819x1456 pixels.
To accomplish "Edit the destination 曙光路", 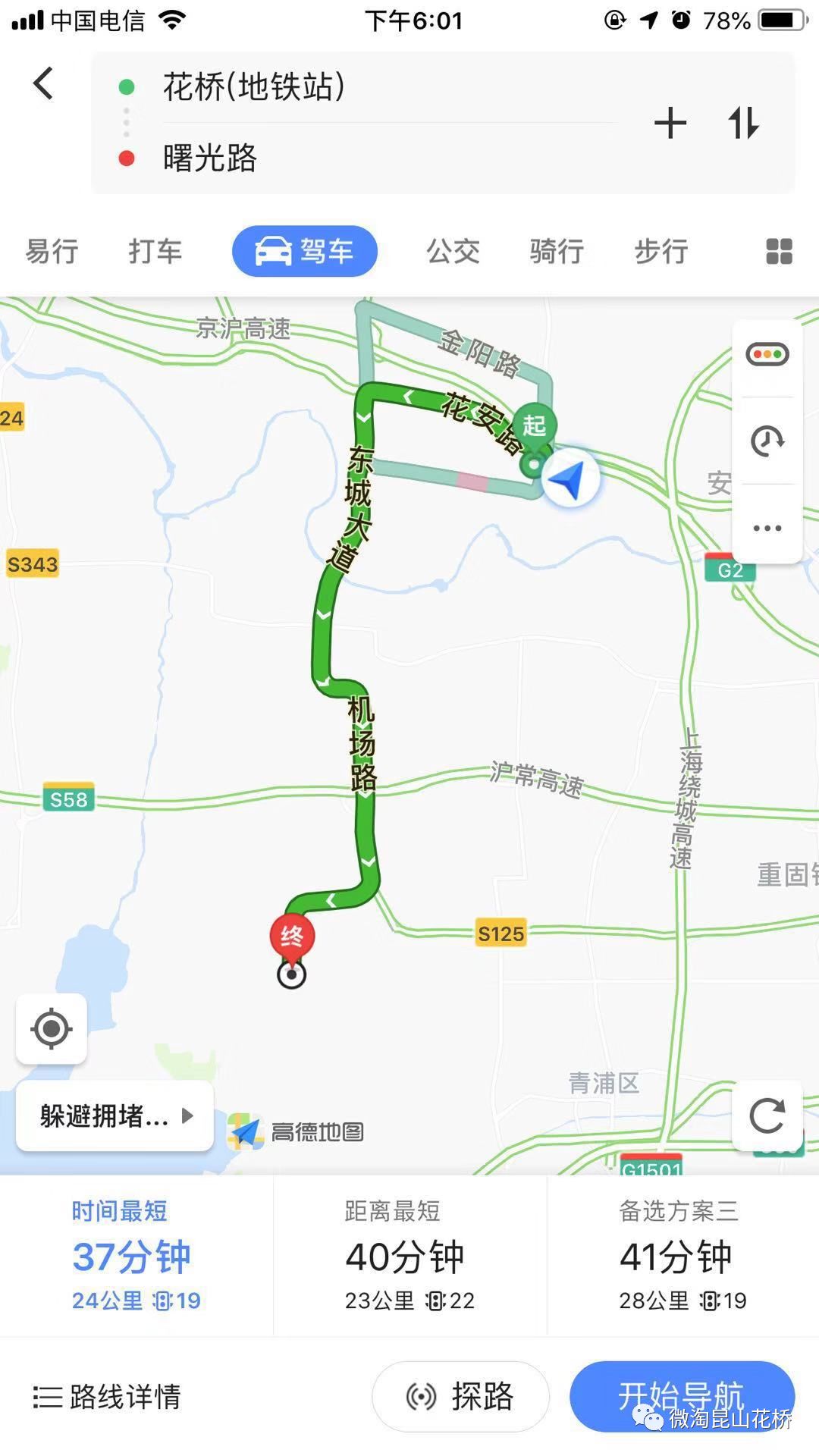I will (211, 158).
